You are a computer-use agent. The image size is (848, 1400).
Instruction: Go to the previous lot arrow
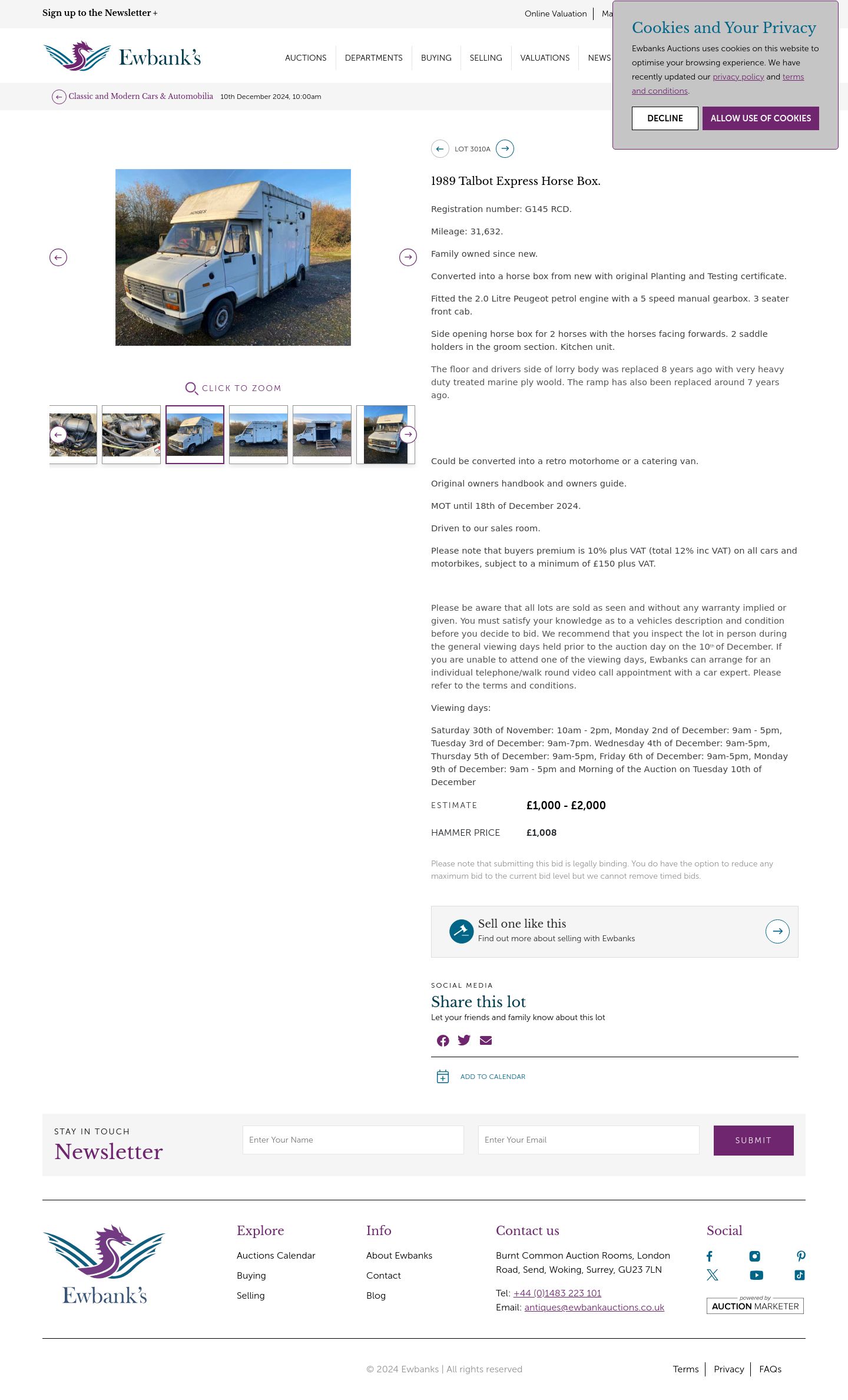pos(440,149)
